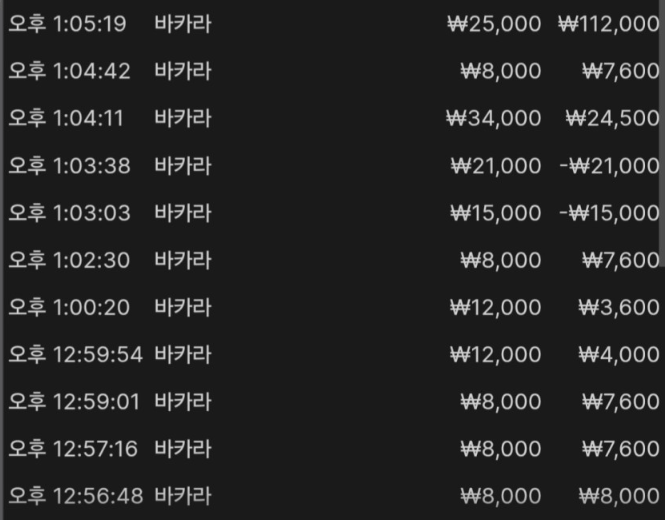Open the 1:03:38 baccarat bet record

332,165
